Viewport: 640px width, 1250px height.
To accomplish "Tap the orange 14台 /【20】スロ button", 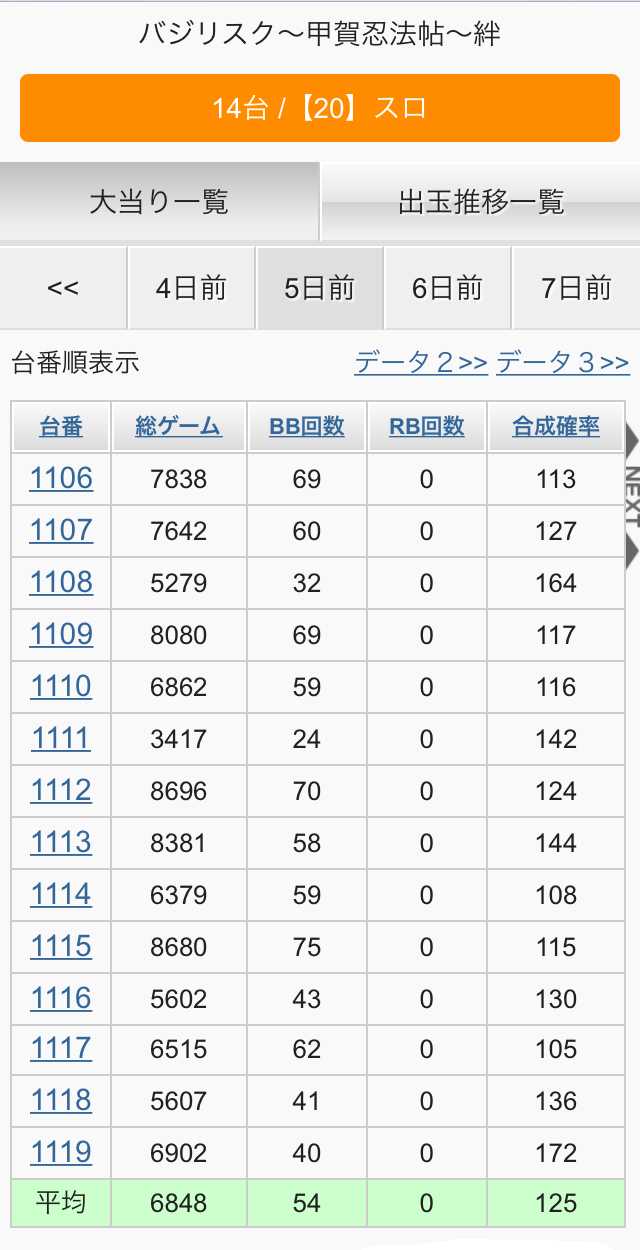I will (x=320, y=108).
